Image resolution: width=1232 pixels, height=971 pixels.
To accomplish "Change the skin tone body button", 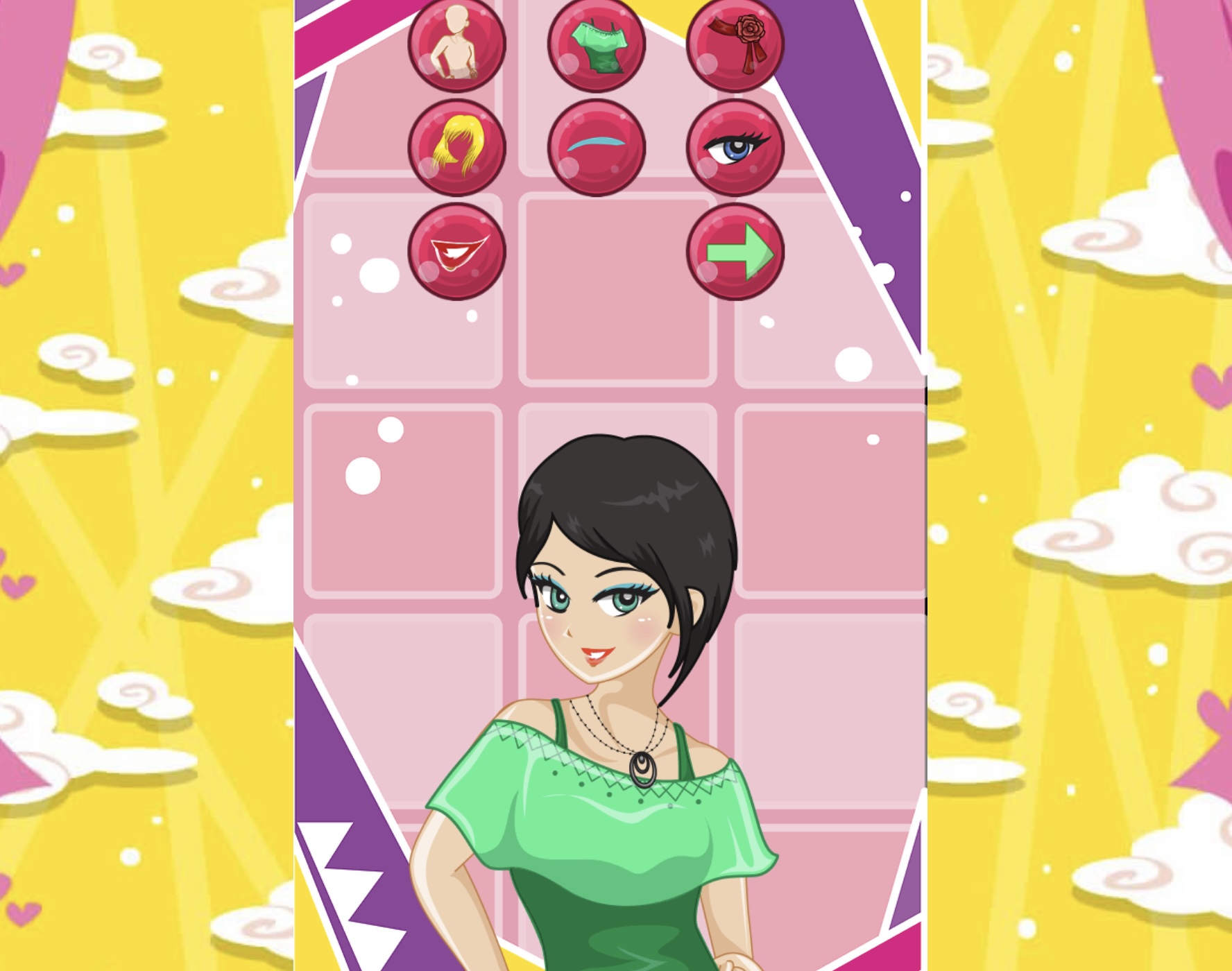I will pos(456,45).
